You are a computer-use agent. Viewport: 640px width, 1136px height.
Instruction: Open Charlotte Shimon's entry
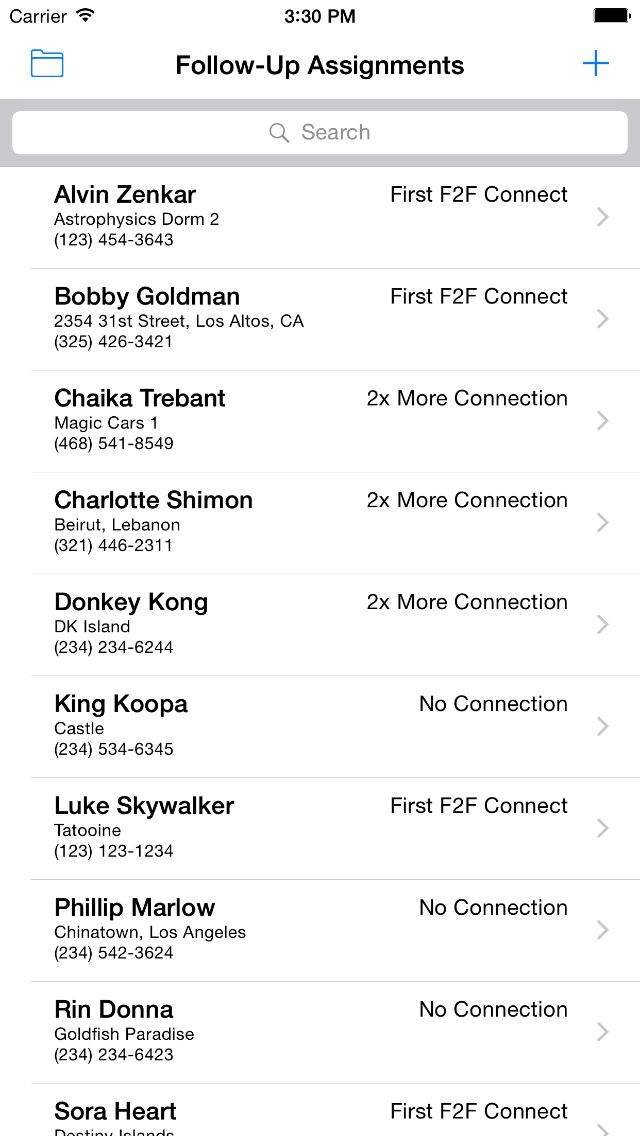320,523
